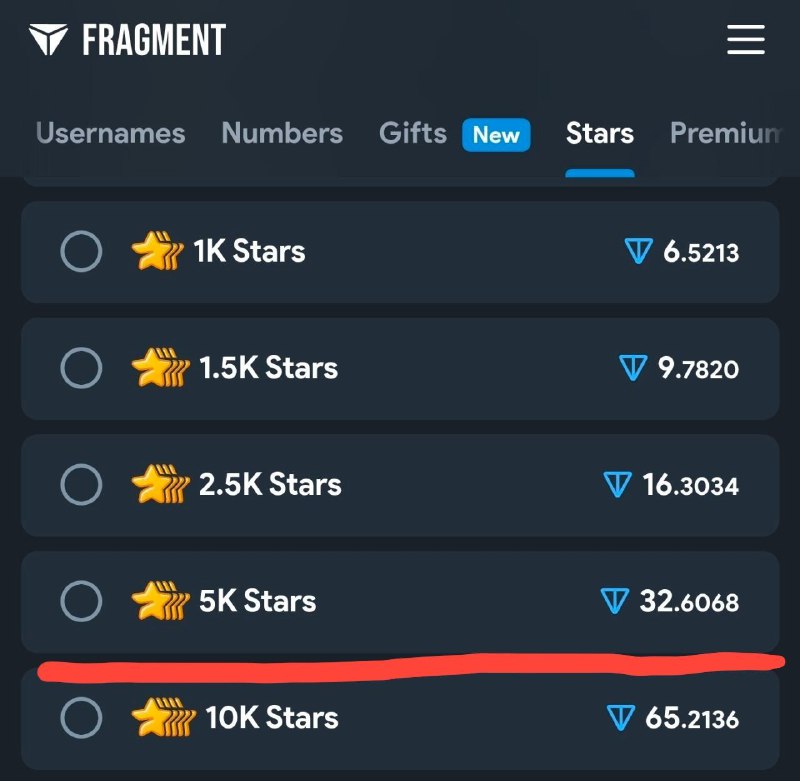The height and width of the screenshot is (781, 800).
Task: Switch to the Numbers tab
Action: tap(282, 133)
